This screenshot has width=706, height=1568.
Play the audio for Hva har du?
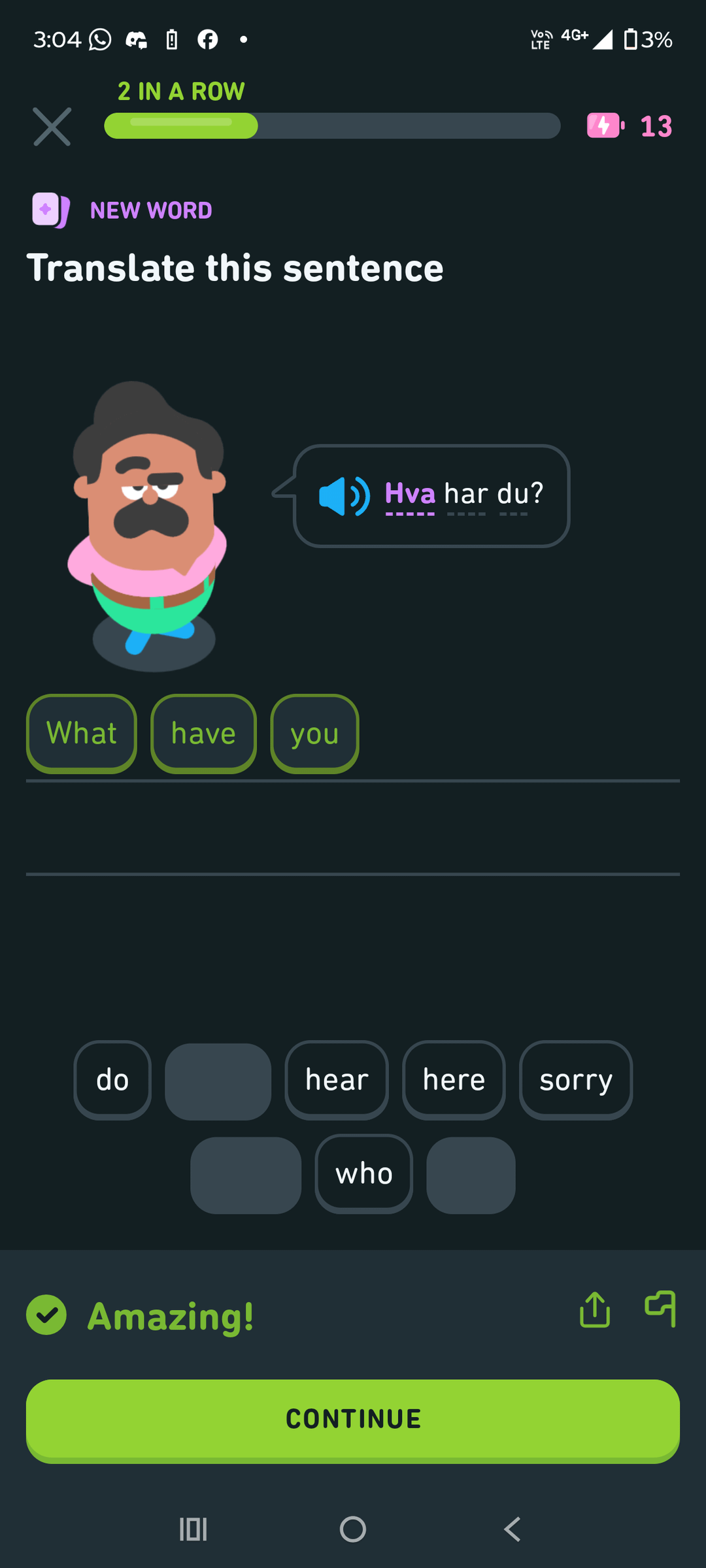[344, 497]
